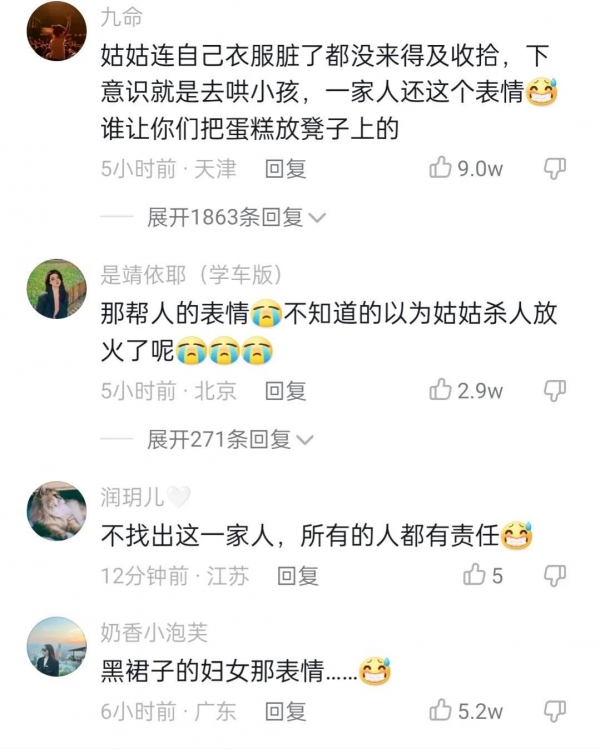Dislike 九命's comment
Screen dimensions: 600x749
555,168
